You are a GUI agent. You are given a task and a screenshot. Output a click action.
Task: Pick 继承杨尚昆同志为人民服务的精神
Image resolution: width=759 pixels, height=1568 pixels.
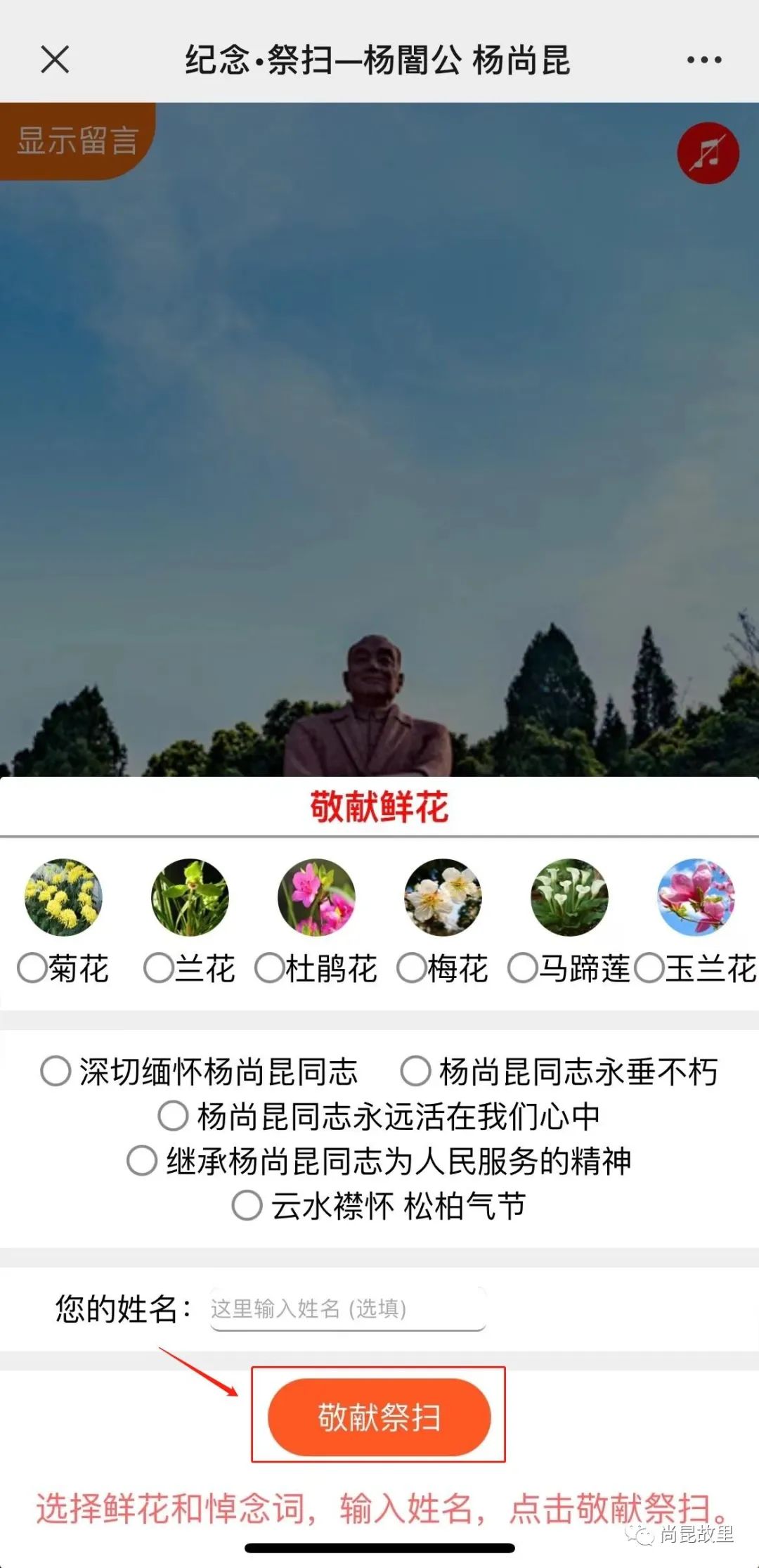coord(142,1160)
